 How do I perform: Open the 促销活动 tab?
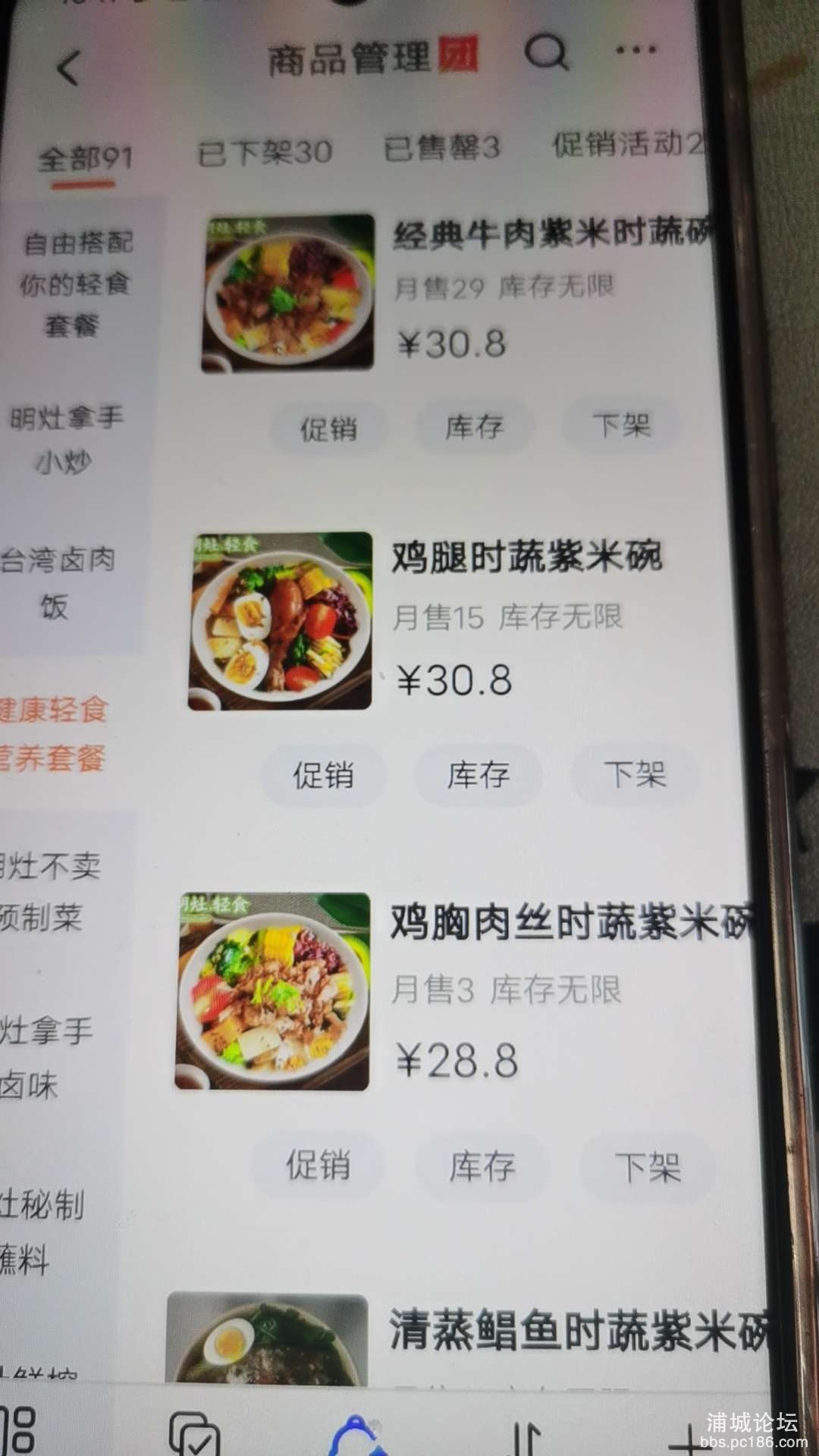[x=626, y=143]
